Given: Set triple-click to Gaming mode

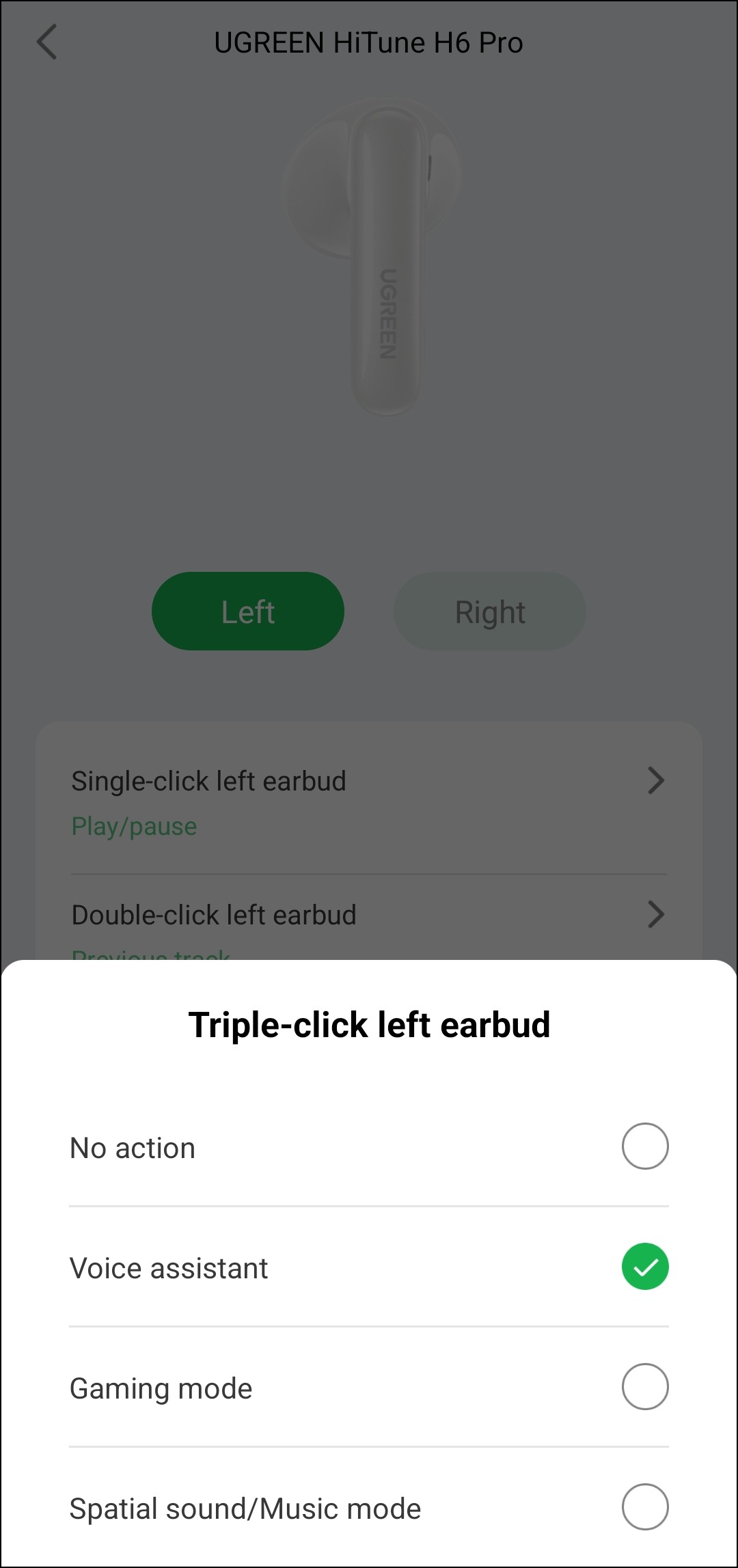Looking at the screenshot, I should [644, 1387].
